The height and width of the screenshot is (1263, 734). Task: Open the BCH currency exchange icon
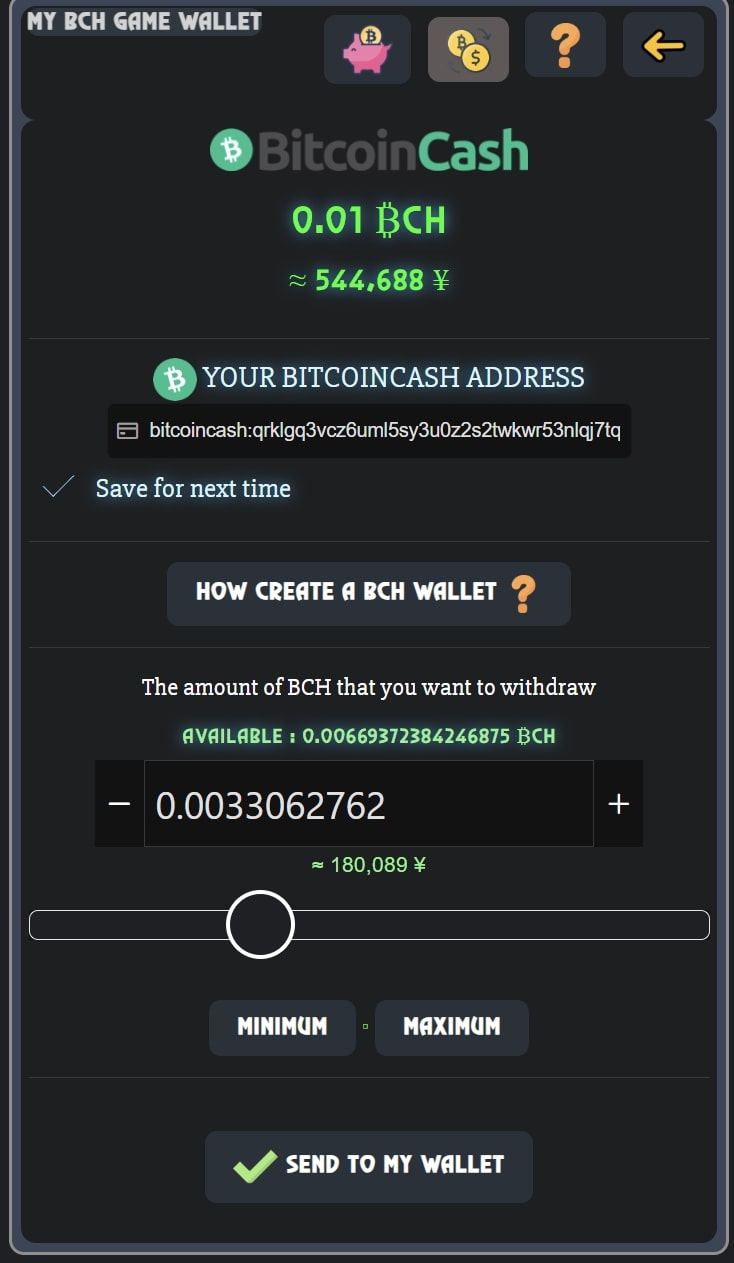tap(468, 49)
